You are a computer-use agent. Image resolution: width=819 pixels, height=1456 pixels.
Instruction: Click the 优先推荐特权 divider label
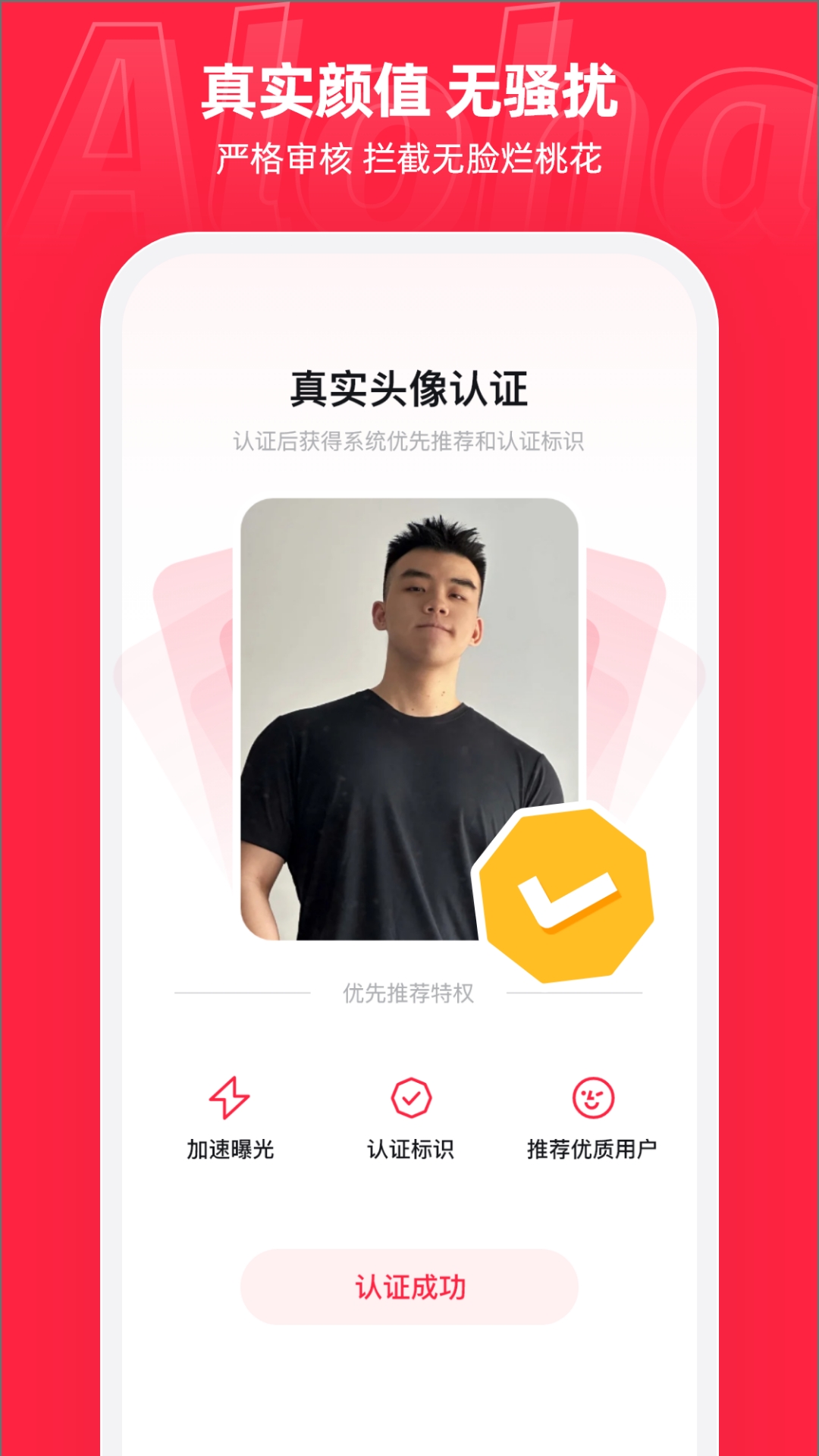point(409,990)
